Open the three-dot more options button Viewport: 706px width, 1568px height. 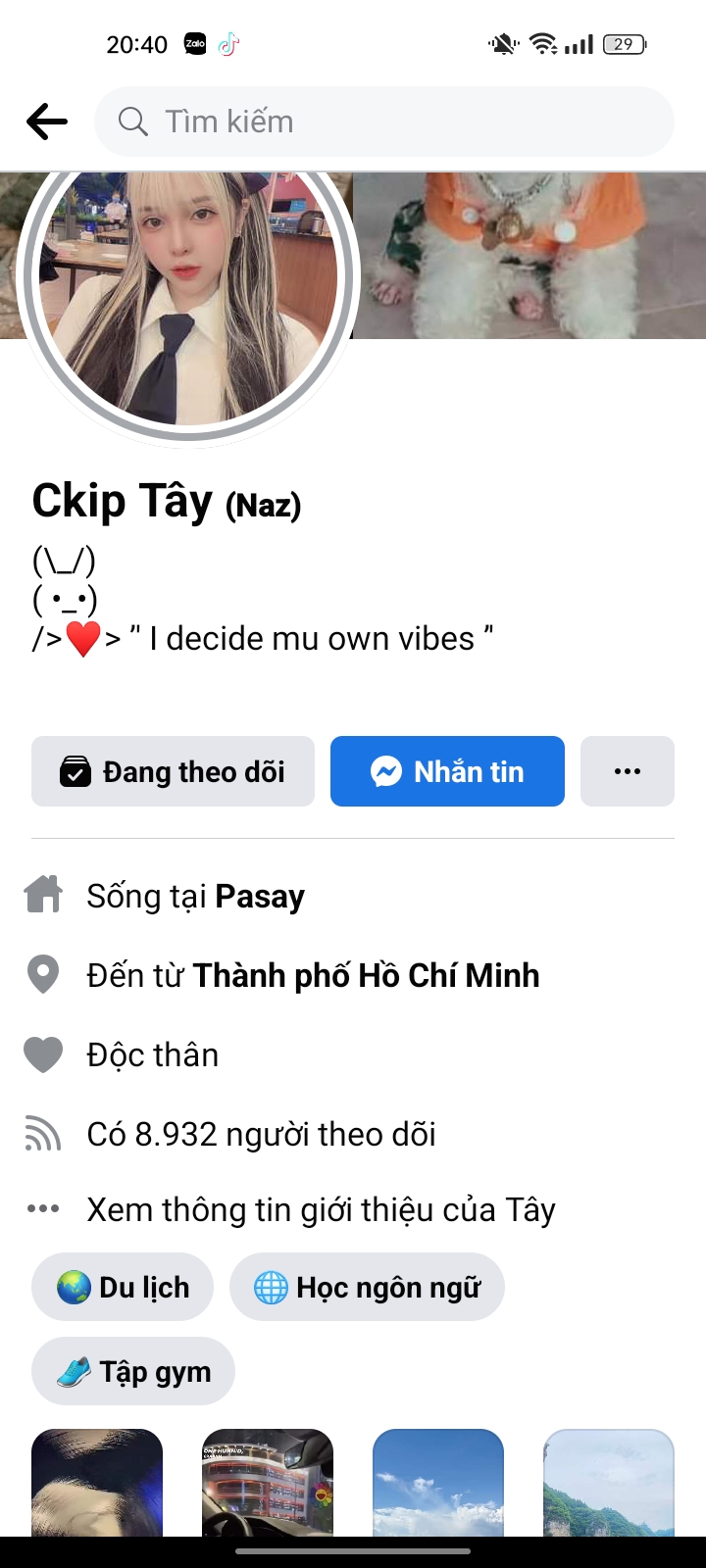[x=628, y=771]
